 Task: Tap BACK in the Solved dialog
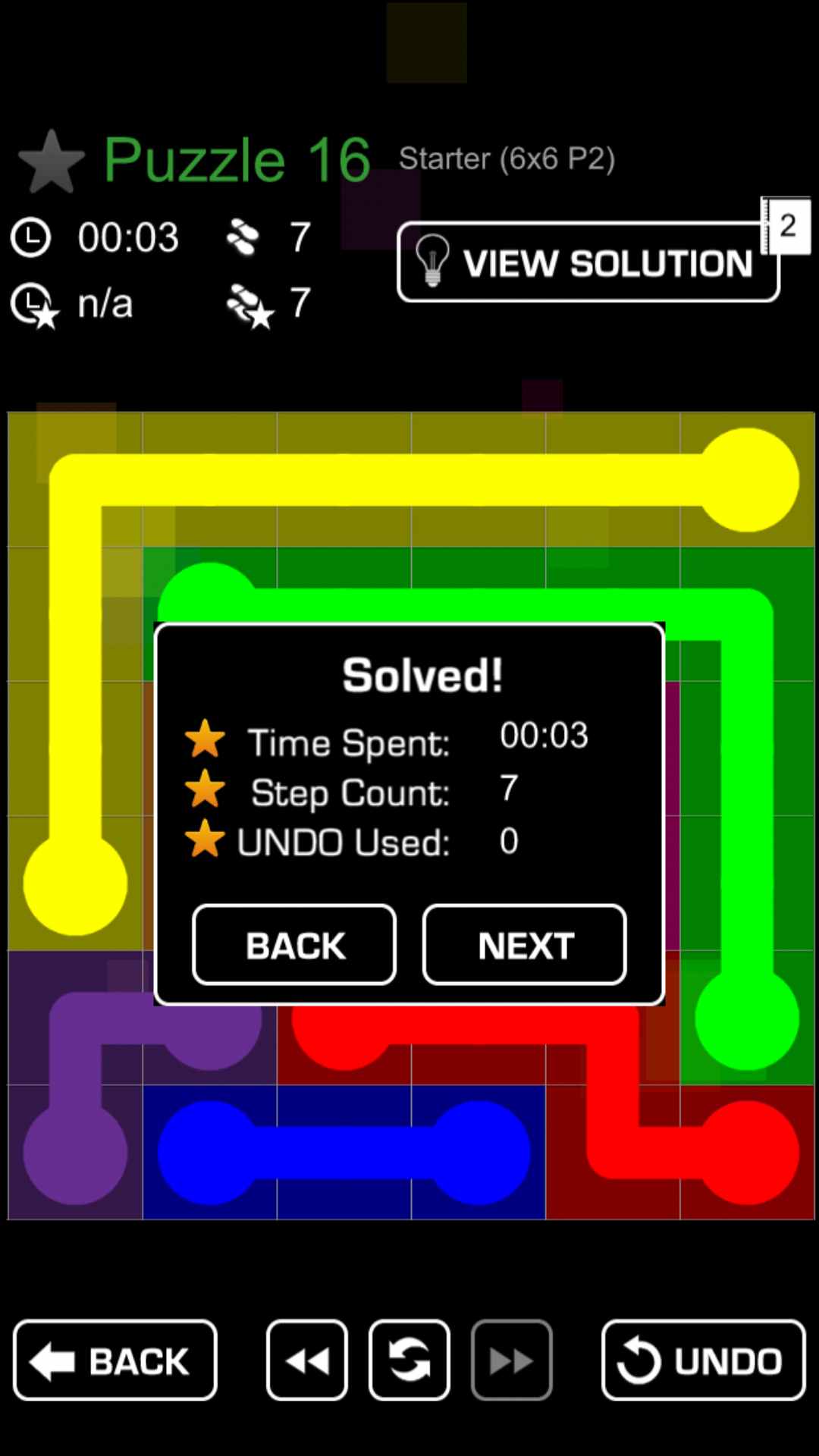(294, 945)
